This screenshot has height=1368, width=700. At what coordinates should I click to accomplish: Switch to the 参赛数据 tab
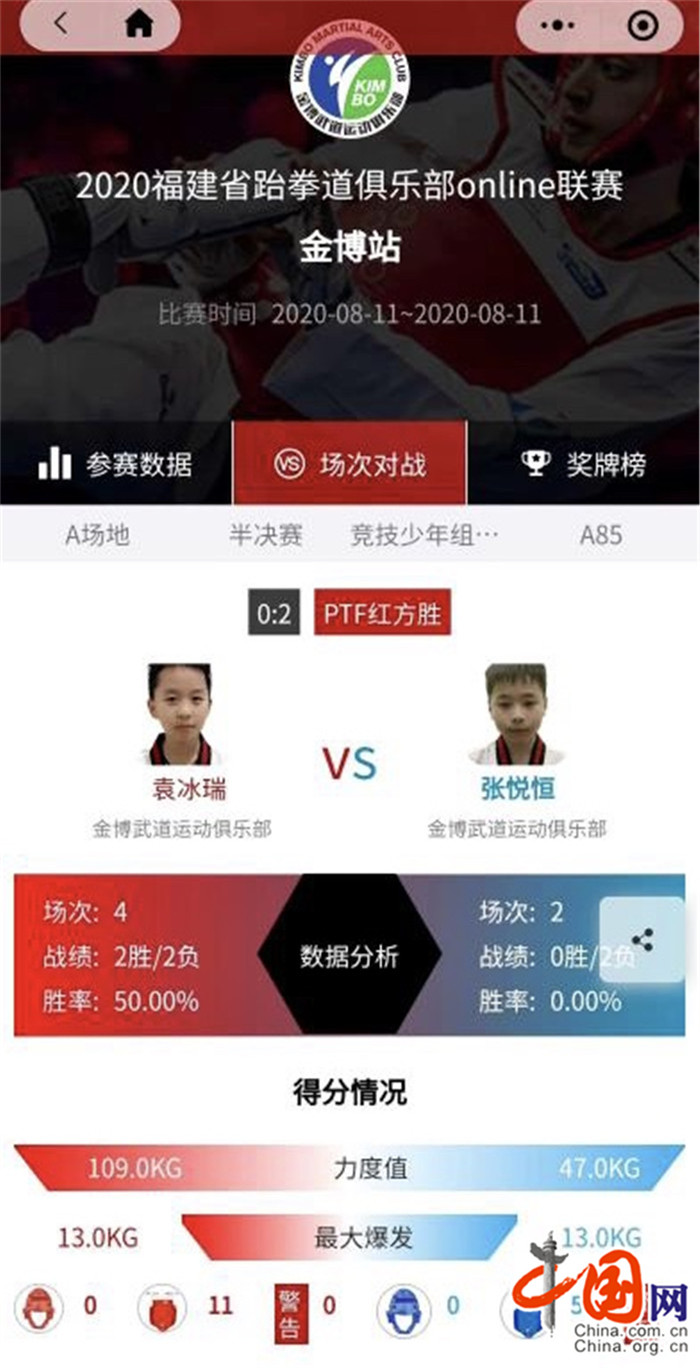(116, 464)
